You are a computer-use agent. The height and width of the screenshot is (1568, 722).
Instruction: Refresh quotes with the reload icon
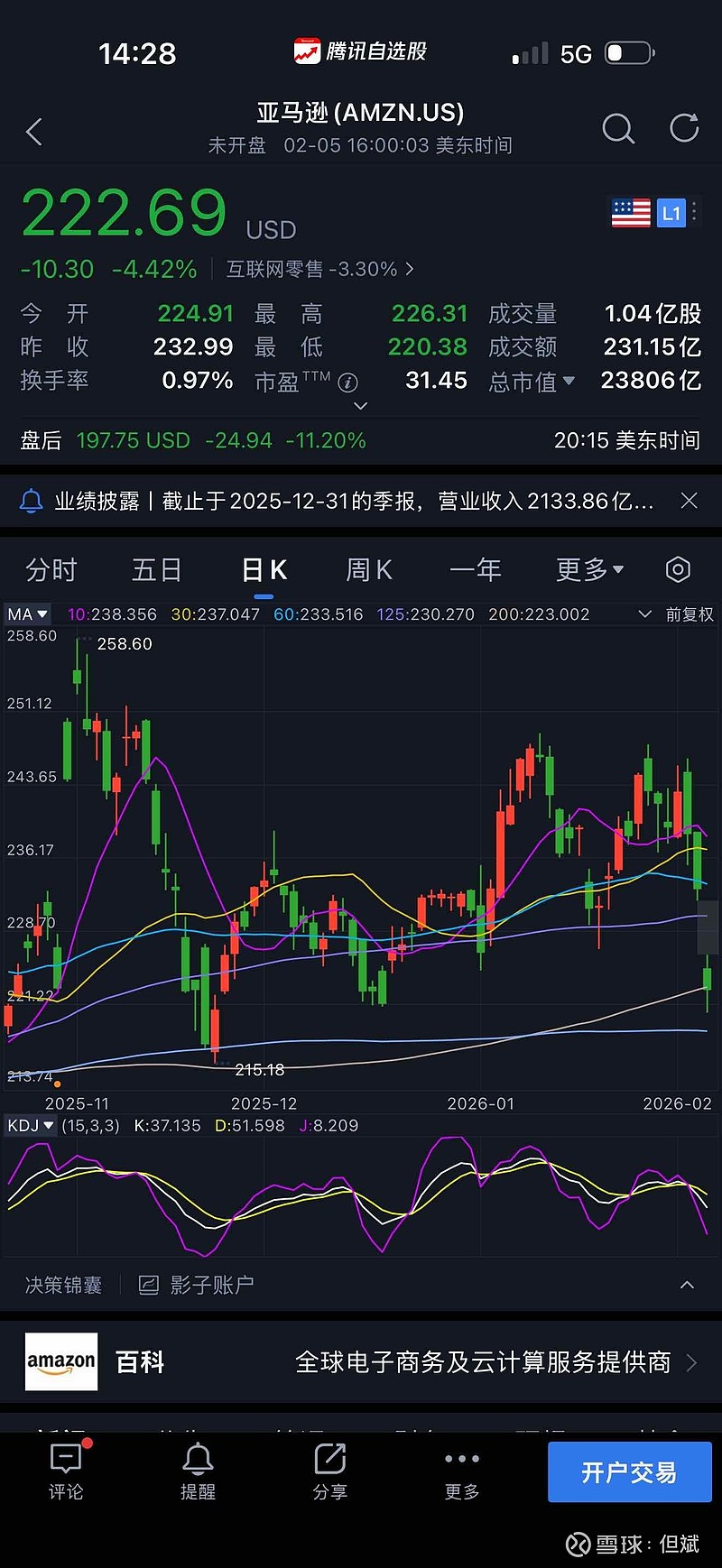click(x=683, y=127)
